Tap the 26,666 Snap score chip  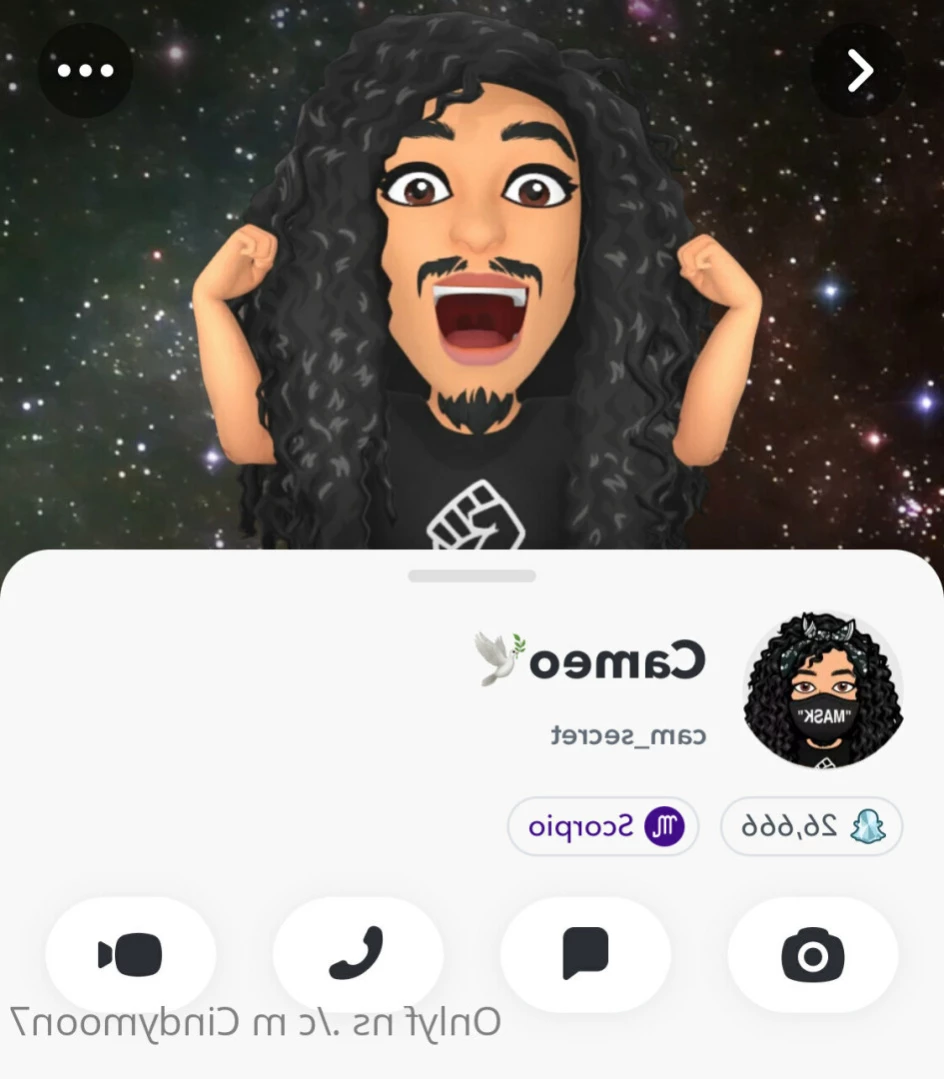click(811, 827)
